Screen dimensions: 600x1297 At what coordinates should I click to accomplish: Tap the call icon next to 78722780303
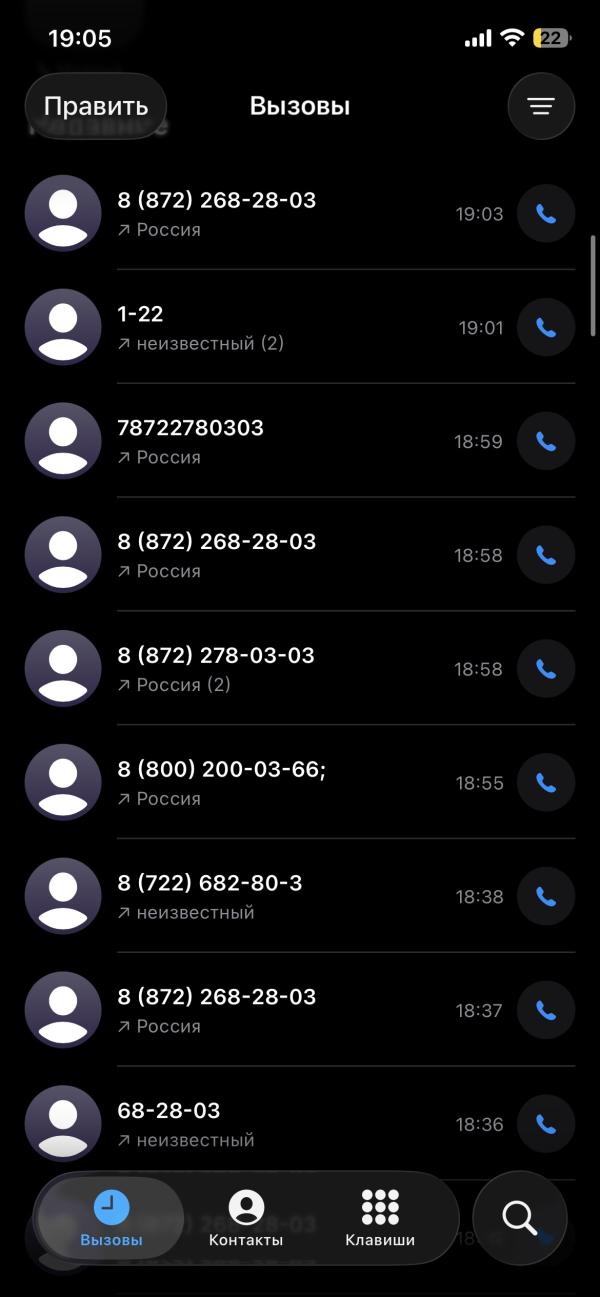point(546,441)
